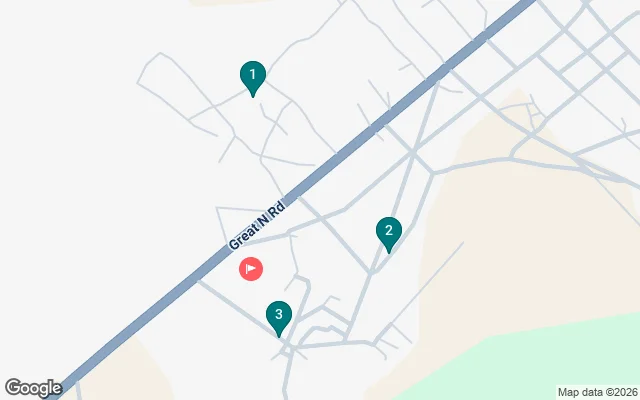640x400 pixels.
Task: Select map marker number 1
Action: pos(253,76)
